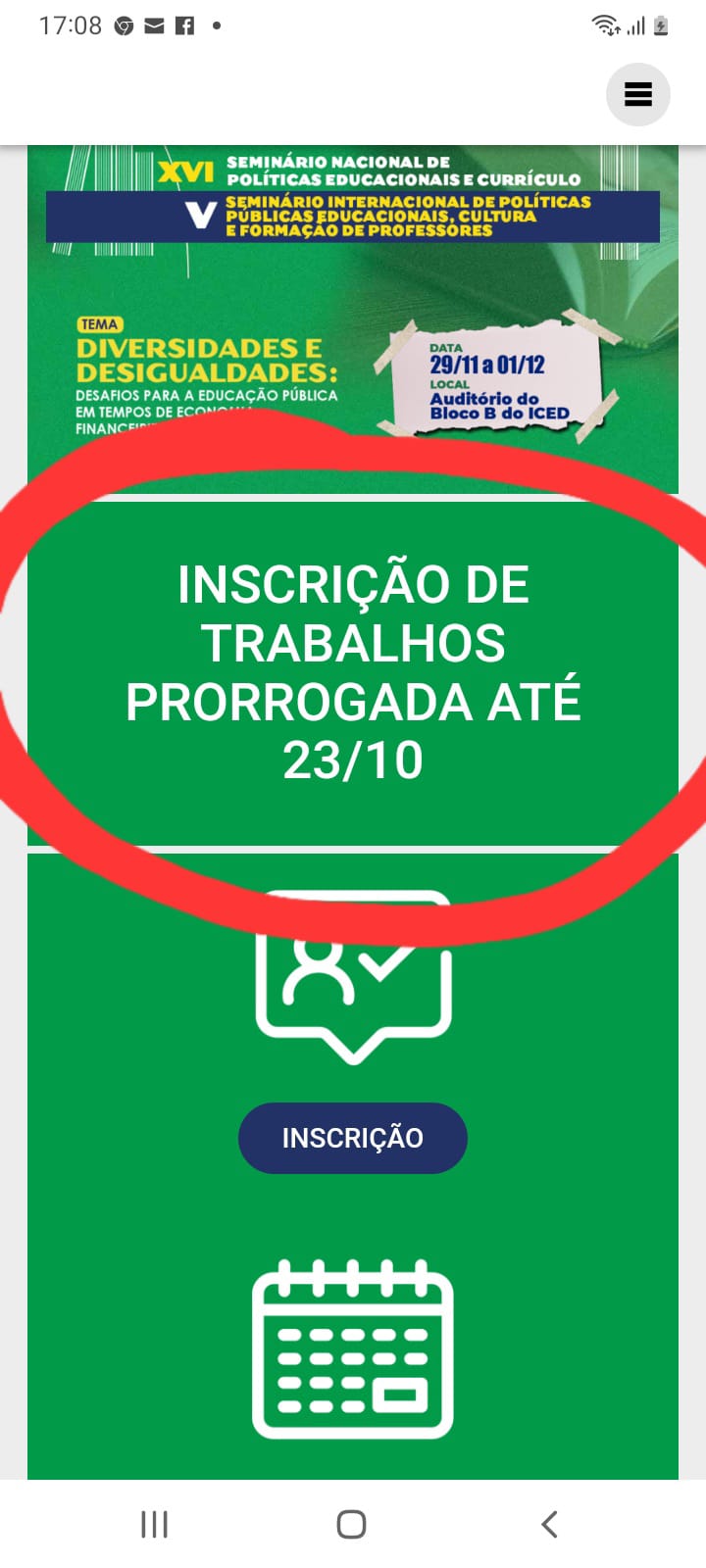Open the hamburger menu
The width and height of the screenshot is (706, 1568).
click(638, 94)
